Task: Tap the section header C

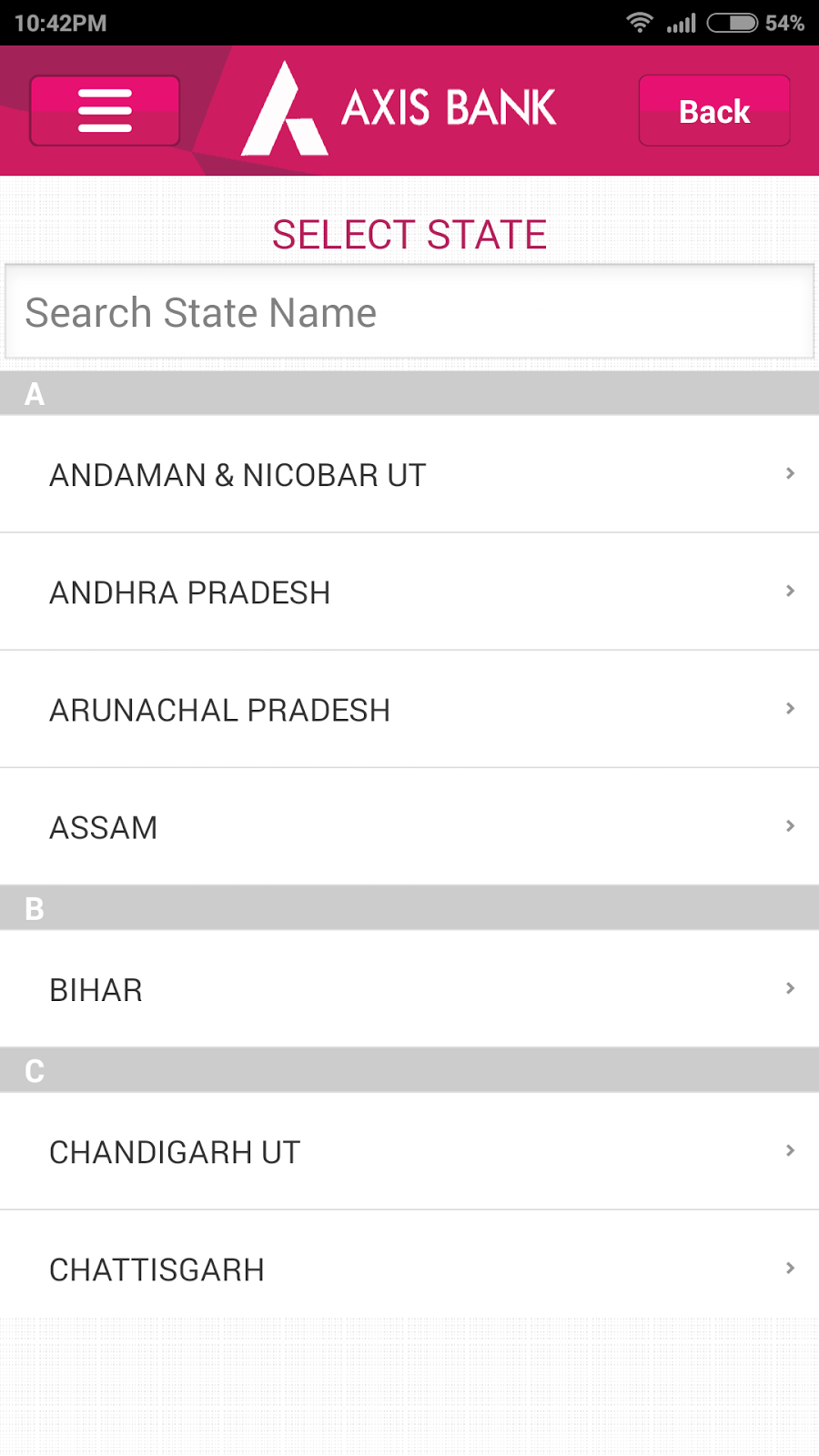Action: pos(409,1070)
